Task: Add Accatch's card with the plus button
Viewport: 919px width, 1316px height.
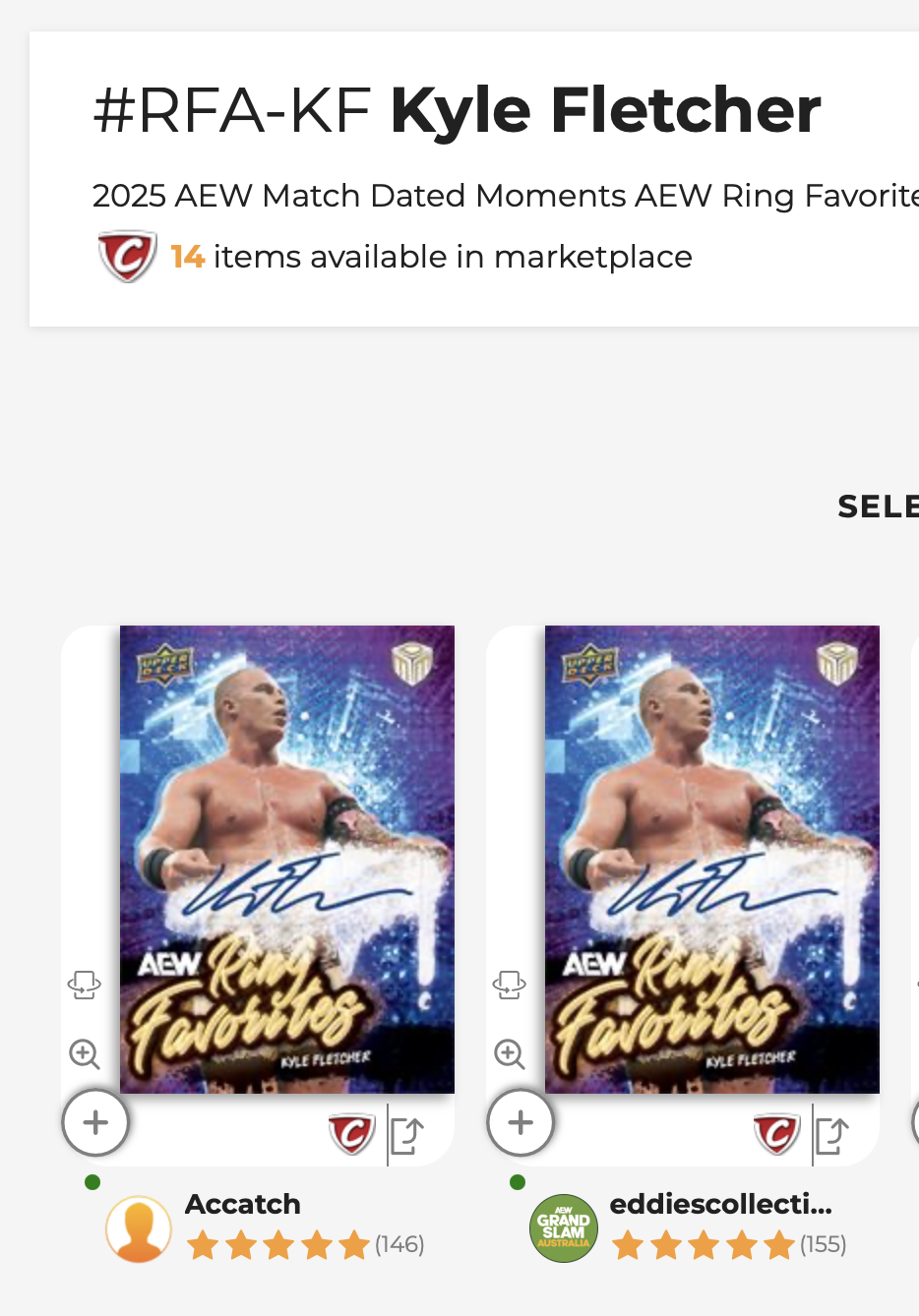Action: point(95,1122)
